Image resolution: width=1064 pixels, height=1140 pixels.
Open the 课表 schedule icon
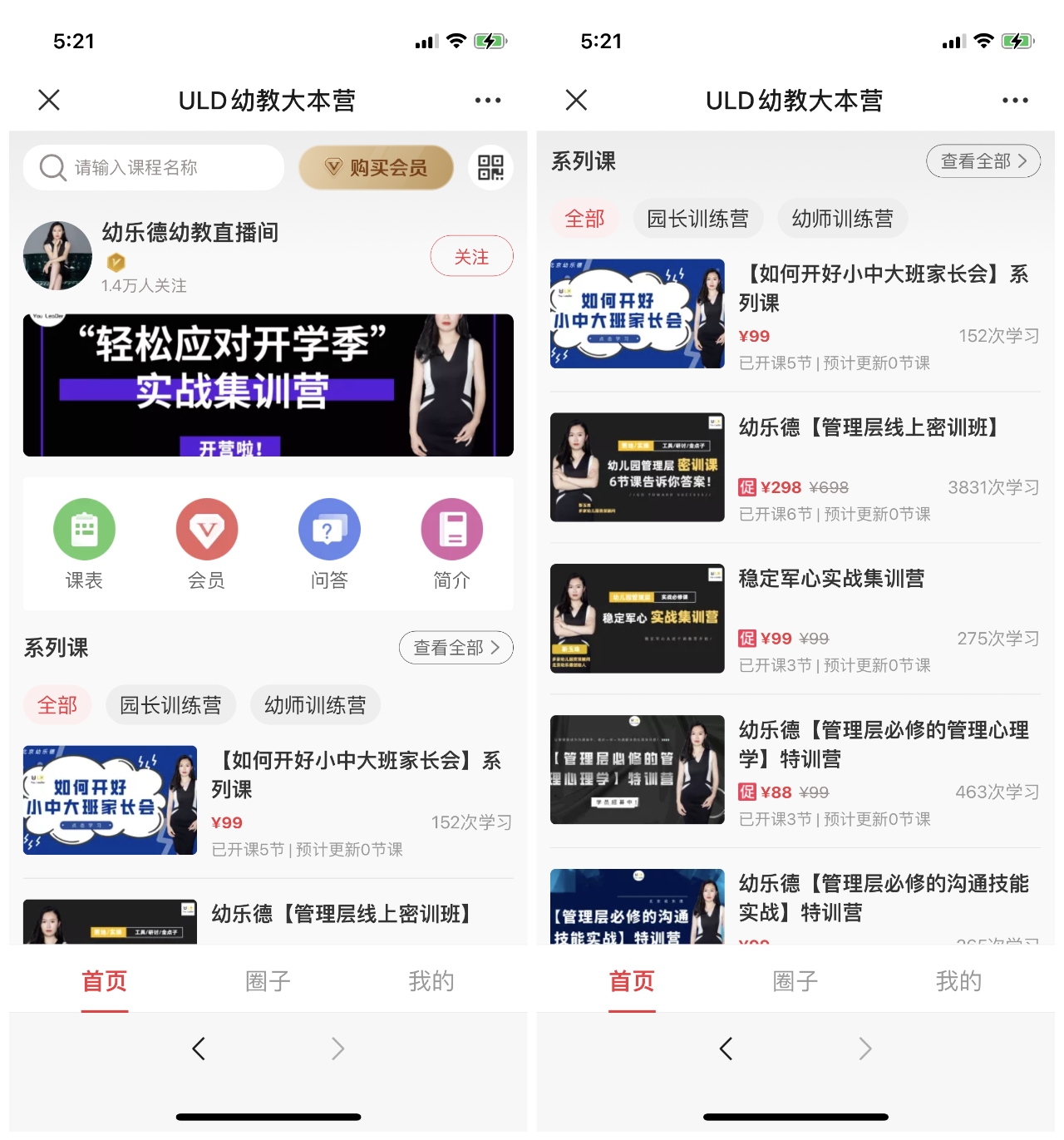[83, 529]
